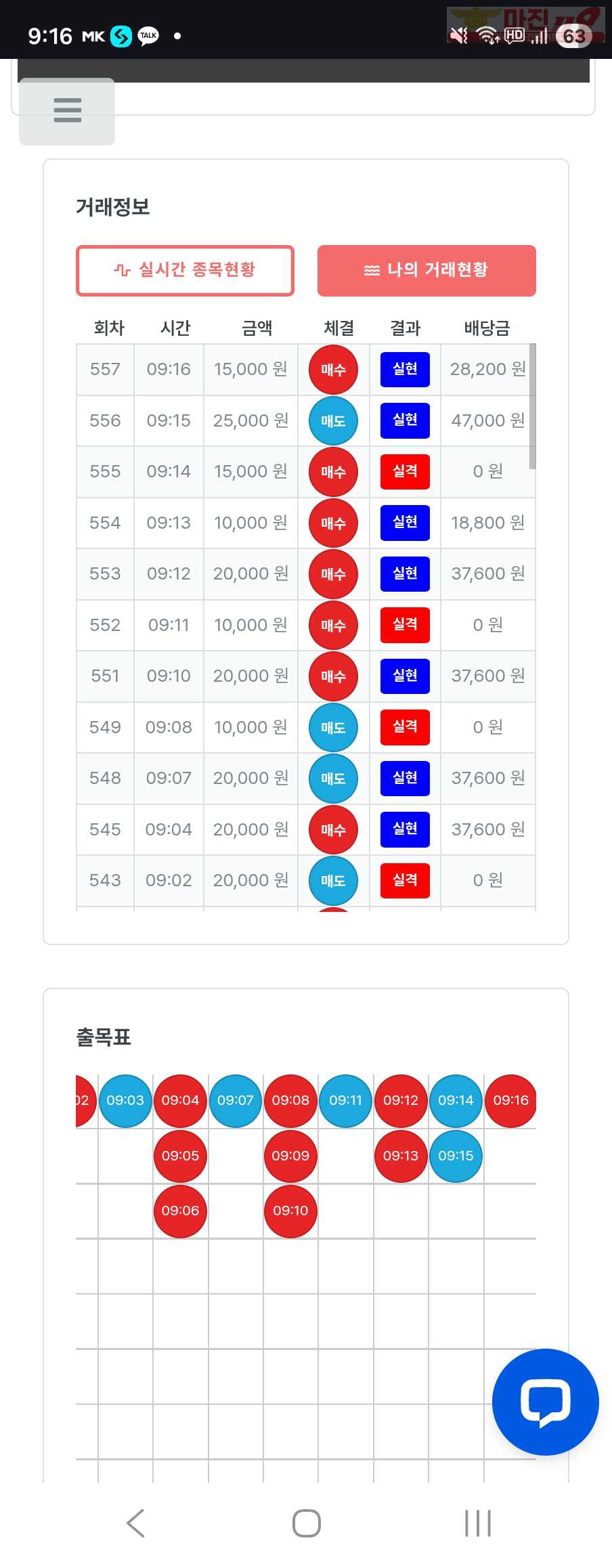Screen dimensions: 612x1568
Task: Open the recent apps view
Action: pos(477,1523)
